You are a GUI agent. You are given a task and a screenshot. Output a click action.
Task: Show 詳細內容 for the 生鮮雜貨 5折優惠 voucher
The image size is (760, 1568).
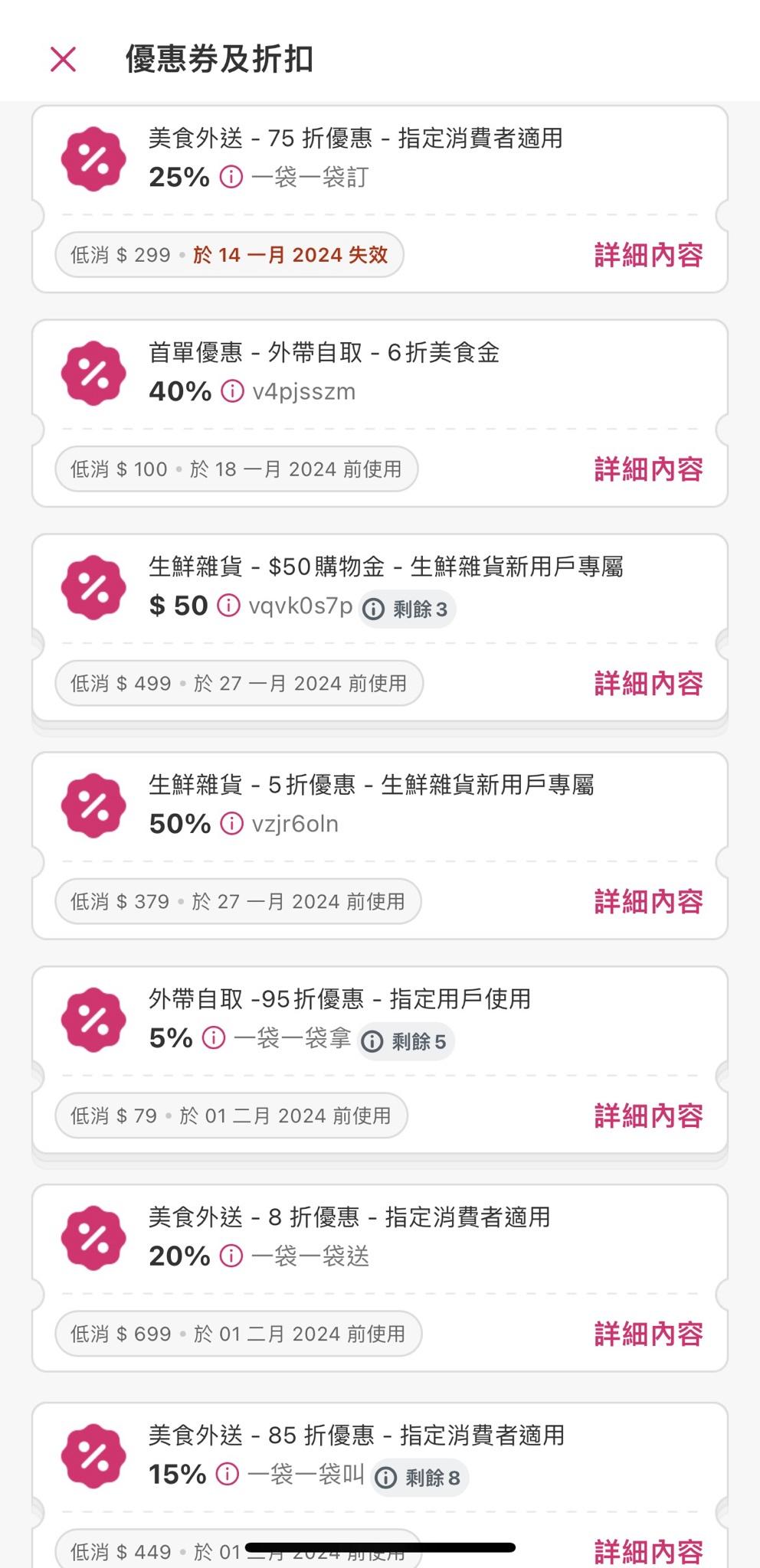(x=648, y=901)
